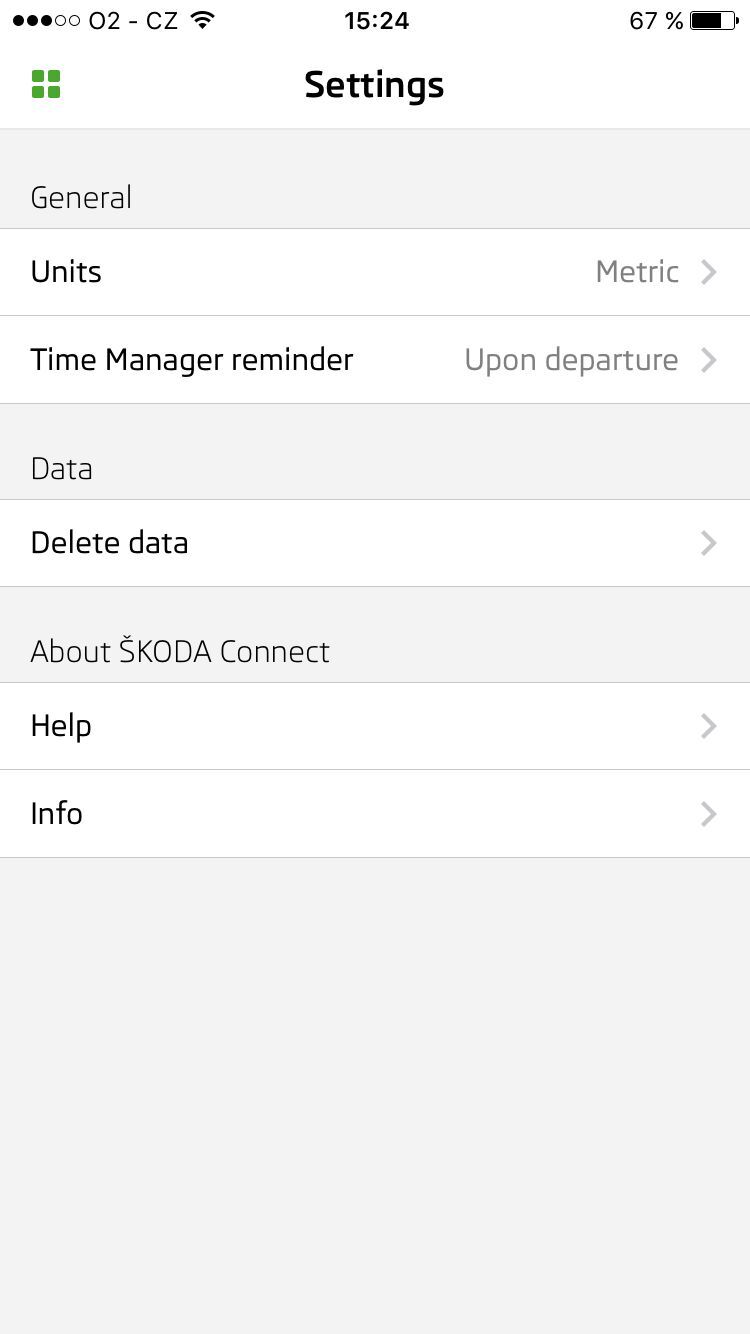Open the Units setting
750x1334 pixels.
tap(375, 272)
